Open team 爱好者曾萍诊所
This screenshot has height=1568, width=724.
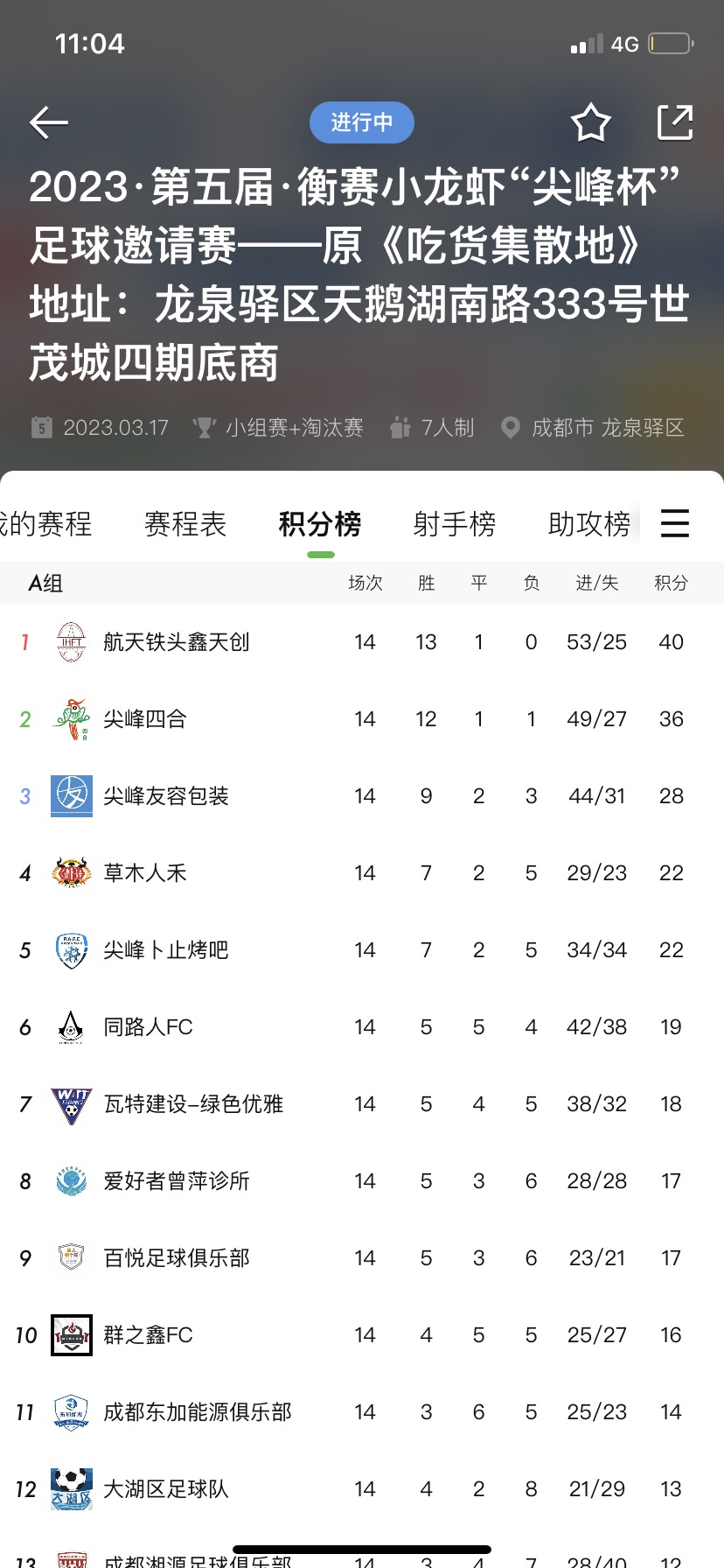tap(362, 1181)
